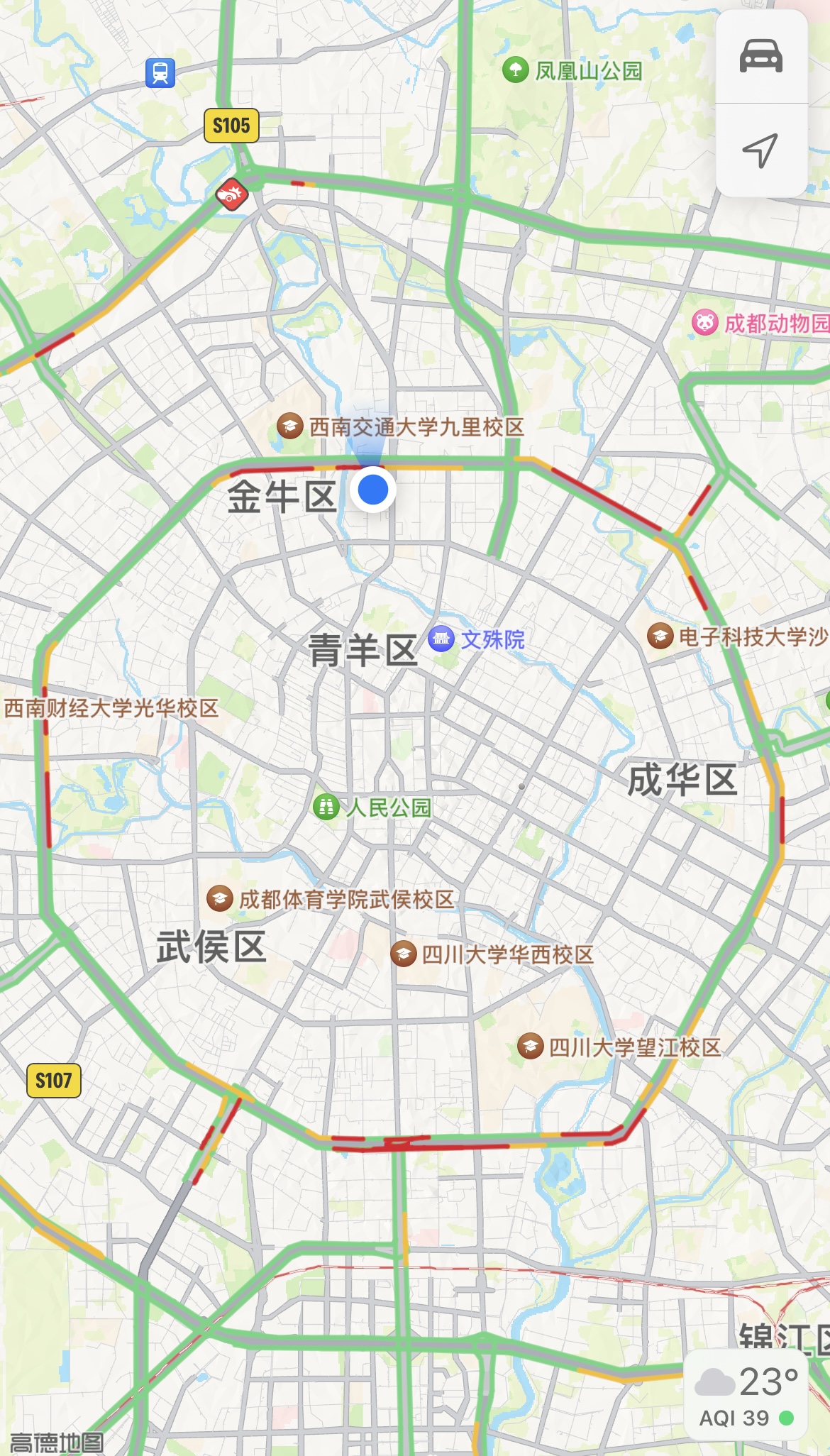Open the red traffic incident marker
This screenshot has height=1456, width=830.
(231, 194)
